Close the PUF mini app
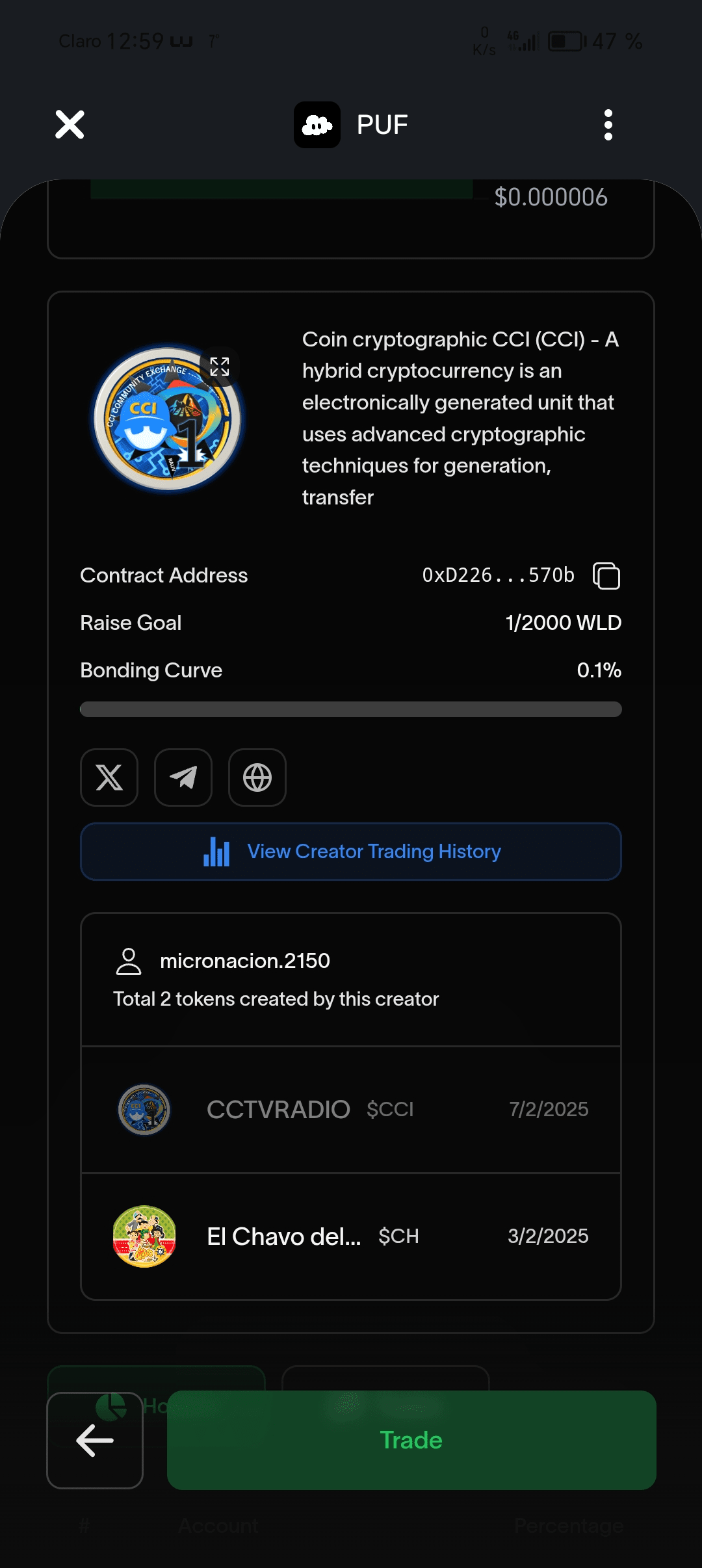The width and height of the screenshot is (702, 1568). click(70, 124)
